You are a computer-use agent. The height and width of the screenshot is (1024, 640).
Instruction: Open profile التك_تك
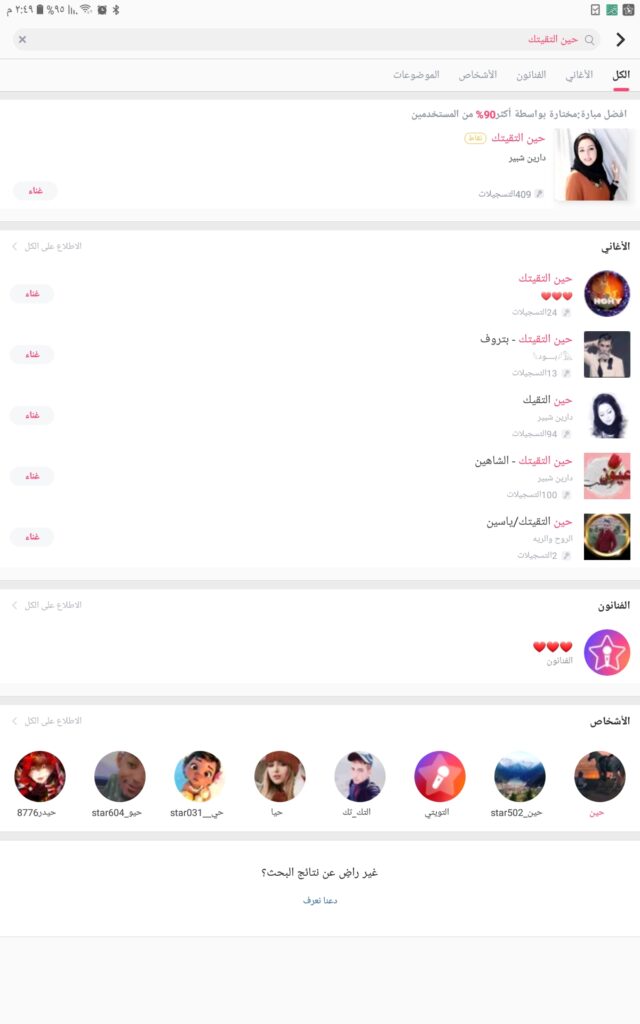359,777
